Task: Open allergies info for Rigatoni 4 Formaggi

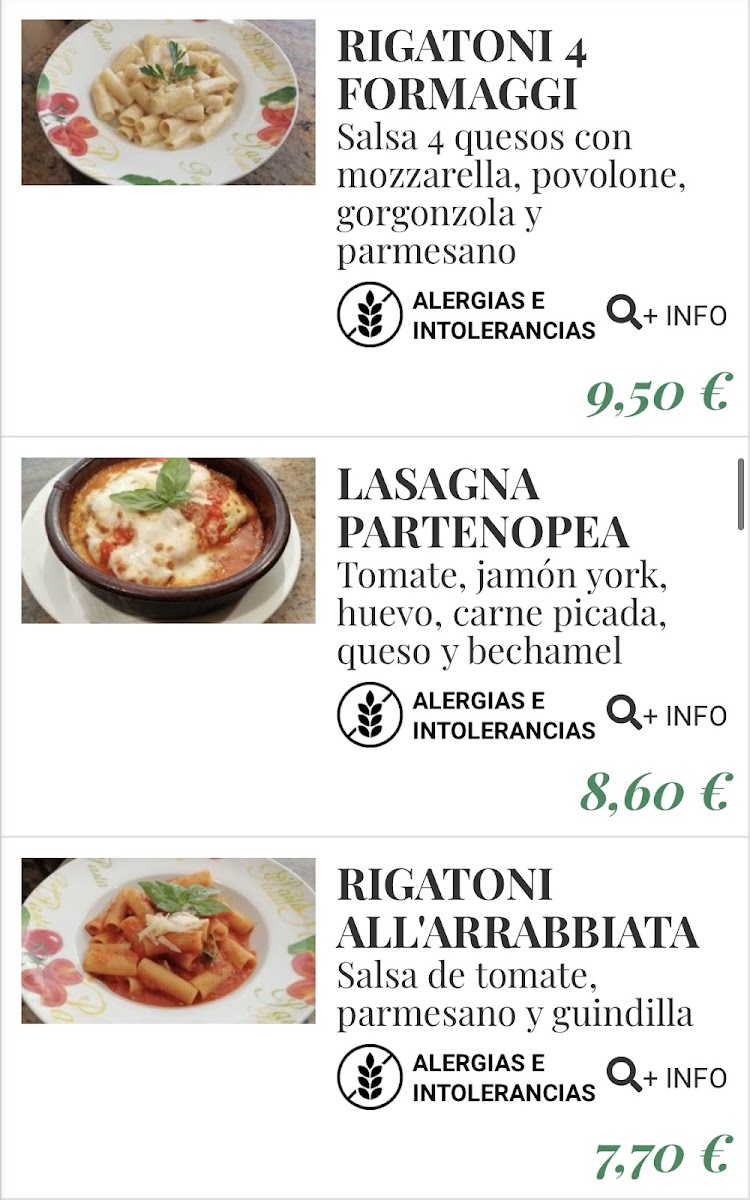Action: click(467, 315)
